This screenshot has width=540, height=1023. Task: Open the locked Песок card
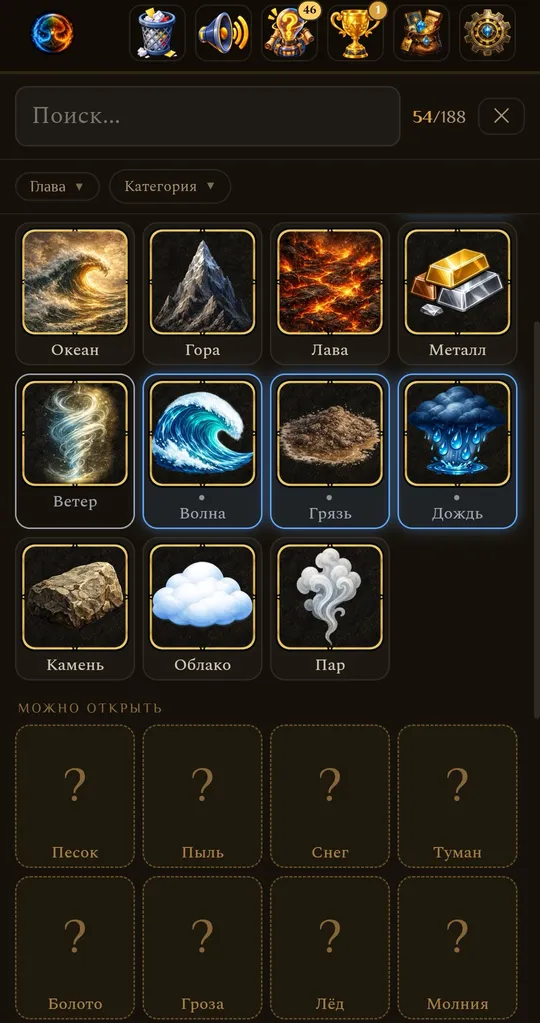click(x=75, y=797)
